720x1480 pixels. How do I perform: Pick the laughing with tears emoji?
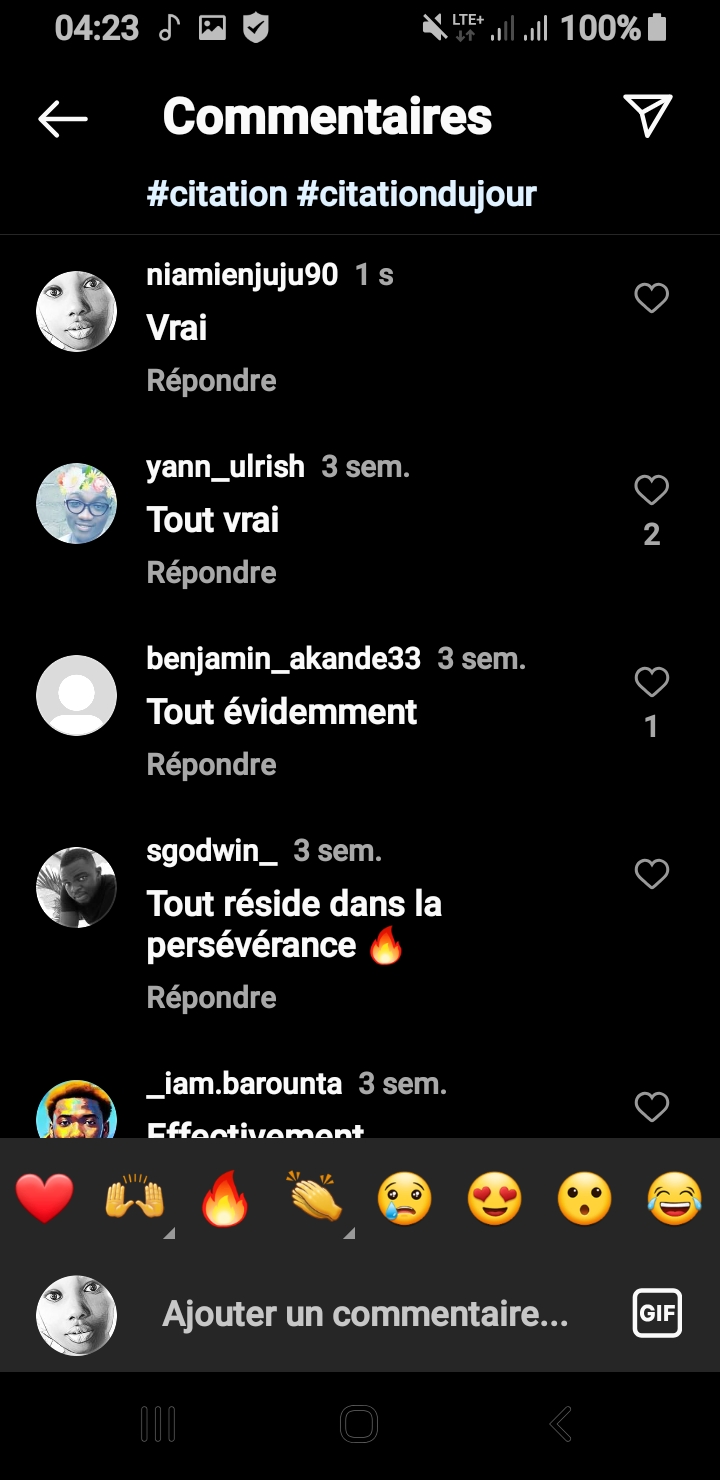674,1198
